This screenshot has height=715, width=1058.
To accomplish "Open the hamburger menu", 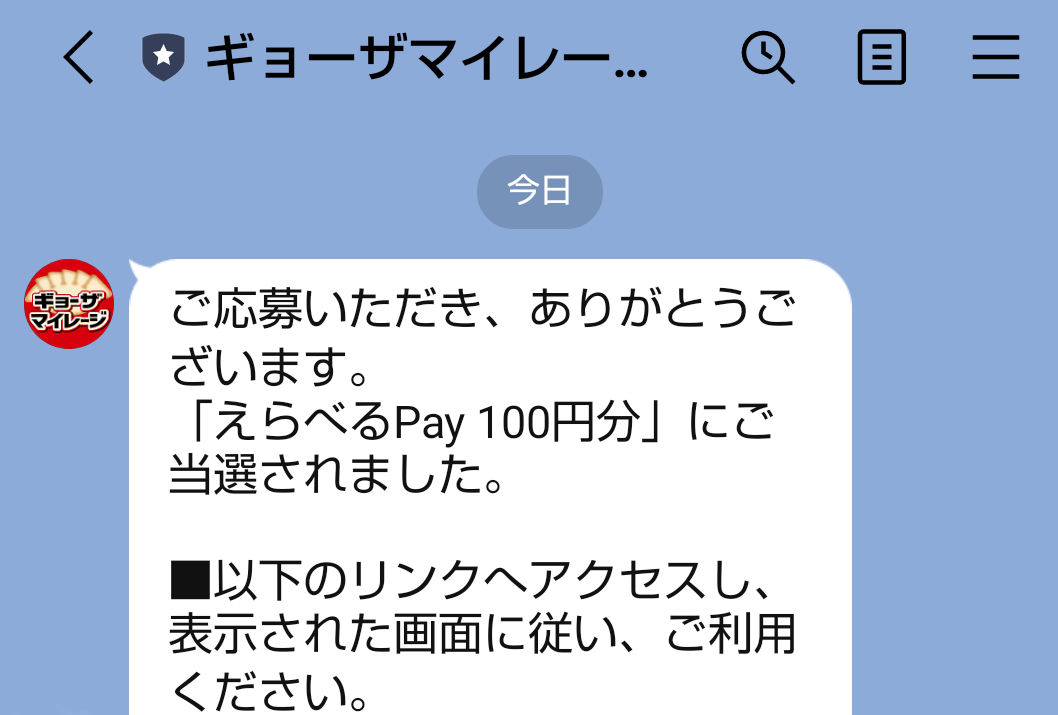I will 995,58.
